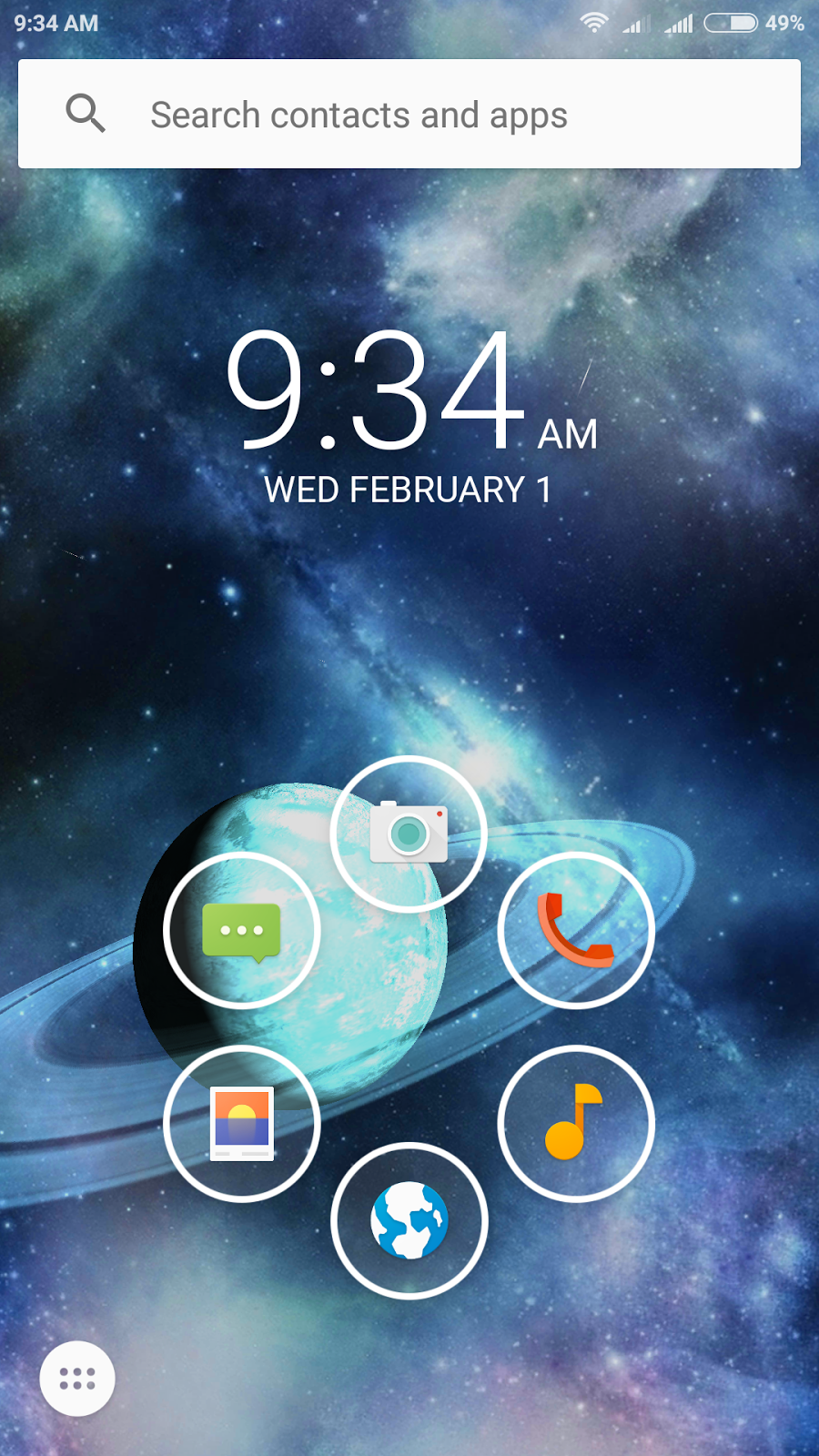Open the app drawer button
Image resolution: width=819 pixels, height=1456 pixels.
[x=77, y=1379]
